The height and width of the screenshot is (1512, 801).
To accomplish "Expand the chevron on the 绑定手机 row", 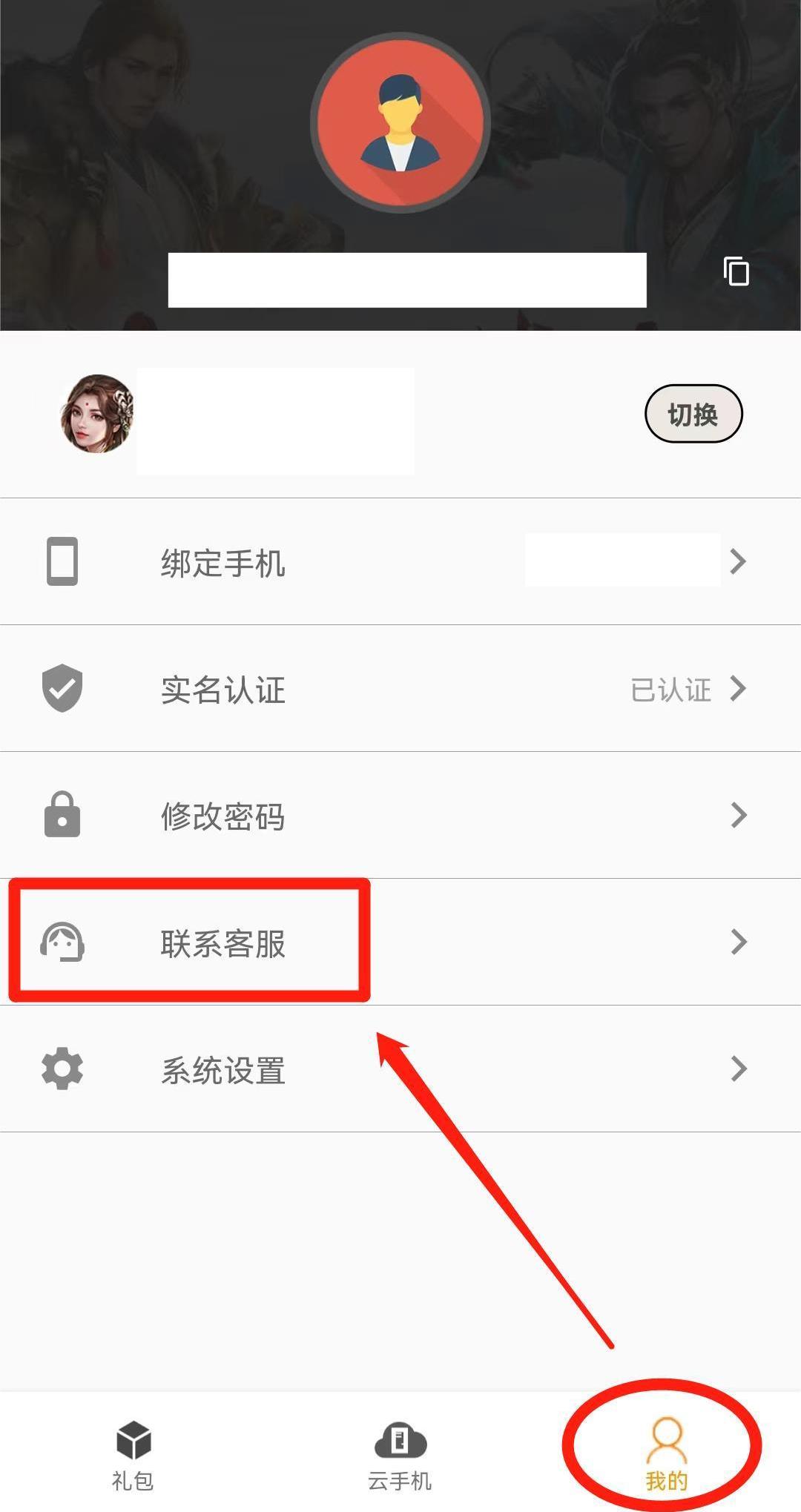I will pyautogui.click(x=739, y=562).
